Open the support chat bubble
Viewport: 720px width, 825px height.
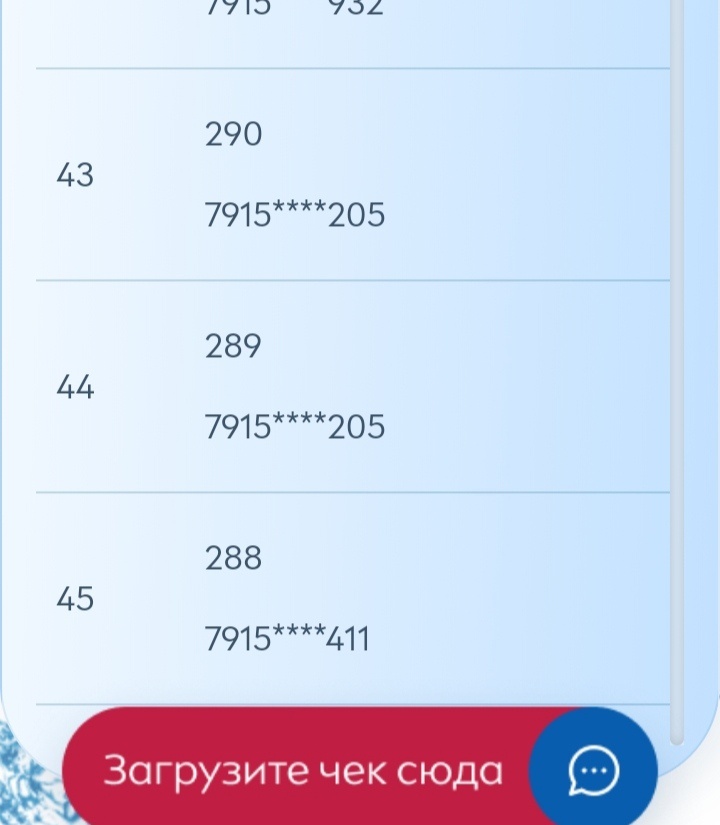click(x=594, y=770)
